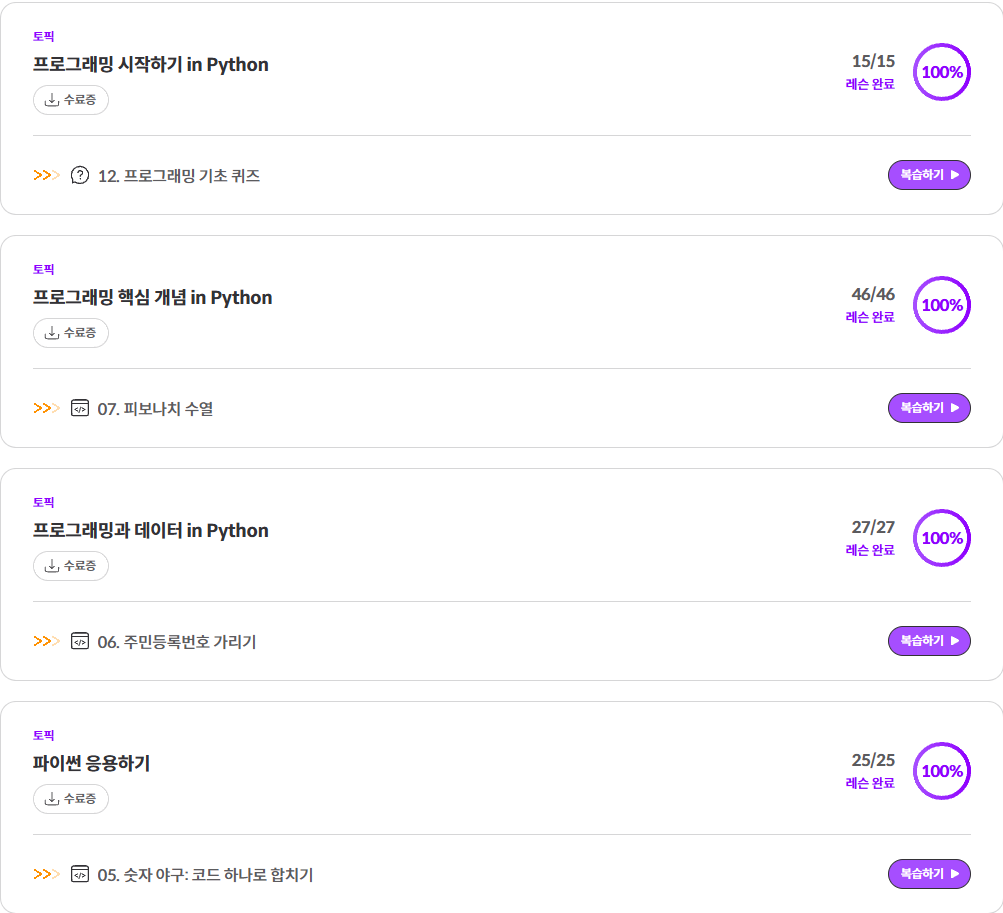Open topic 프로그래밍 핵심 개념 in Python

coord(152,298)
